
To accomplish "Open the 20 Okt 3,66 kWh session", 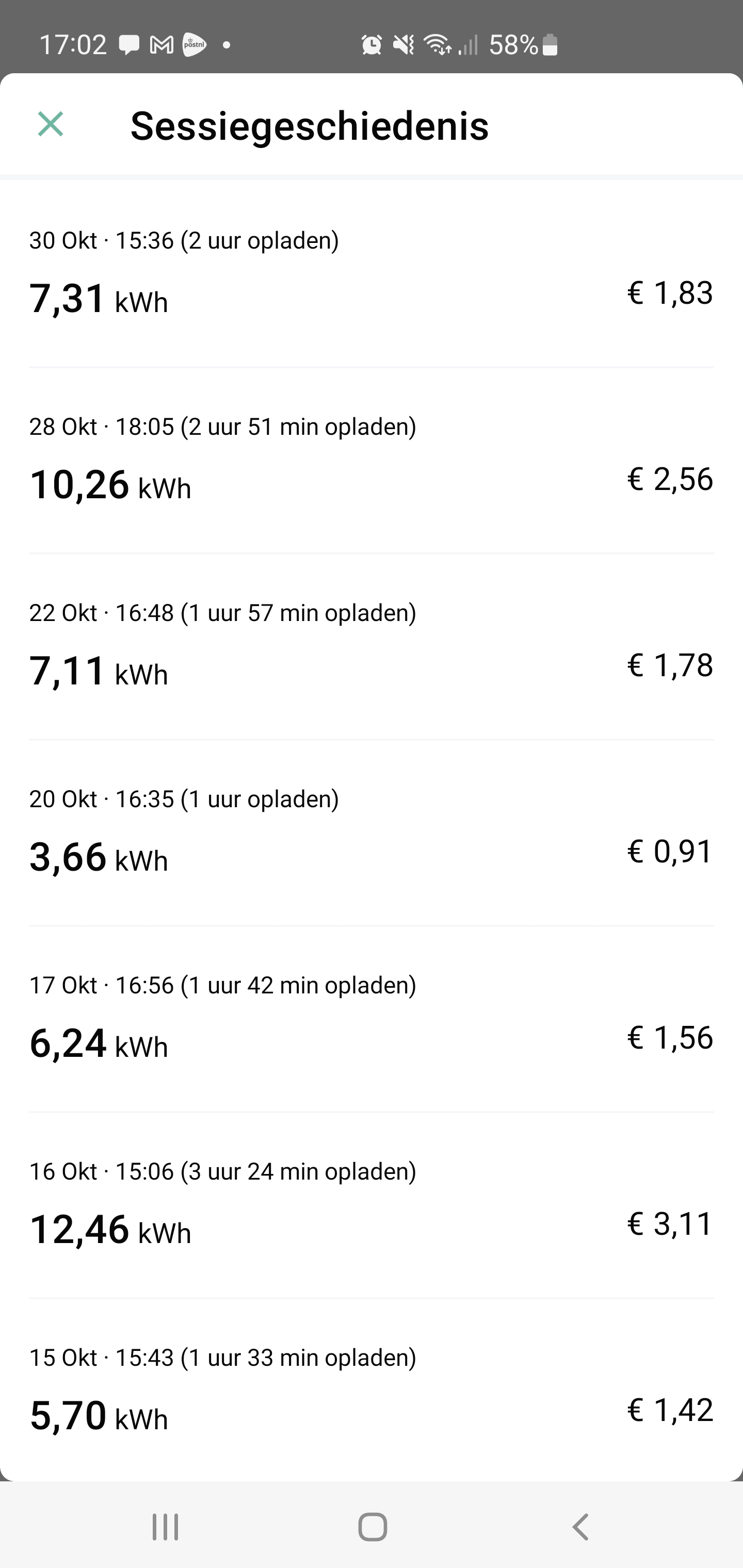I will pos(371,834).
